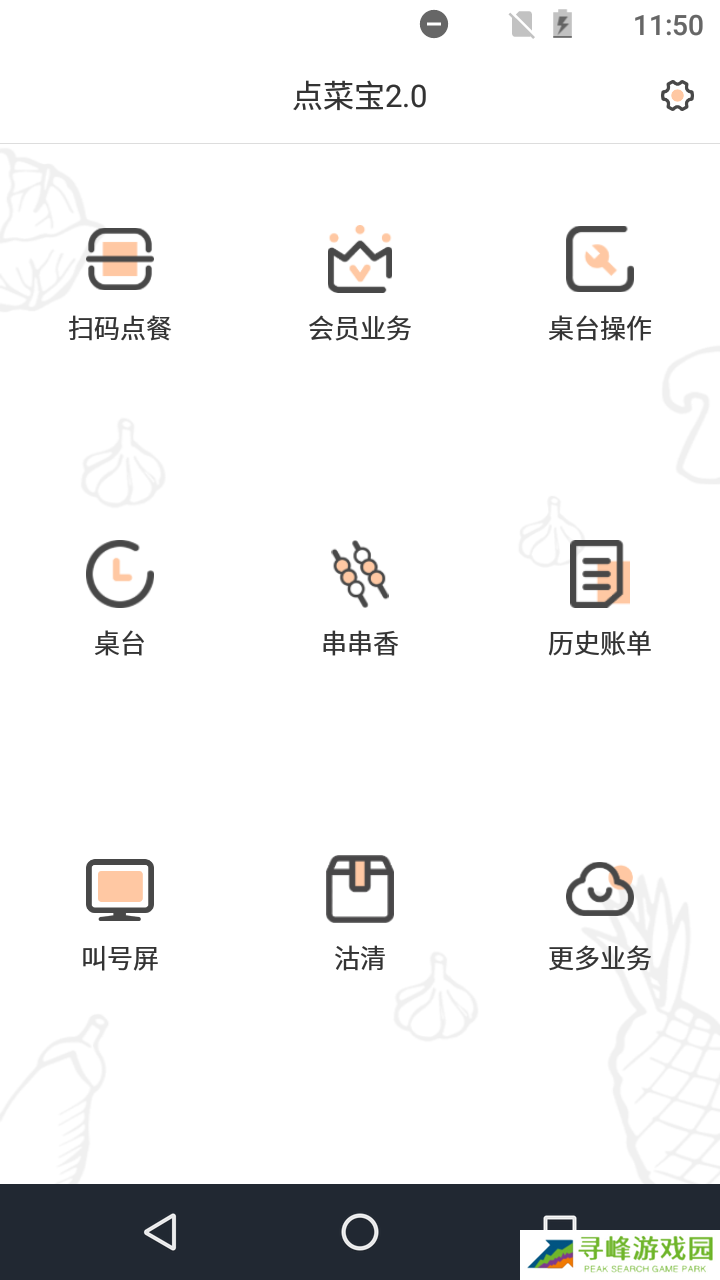Open 更多业务 cloud services icon
Screen dimensions: 720x1280
(x=600, y=889)
